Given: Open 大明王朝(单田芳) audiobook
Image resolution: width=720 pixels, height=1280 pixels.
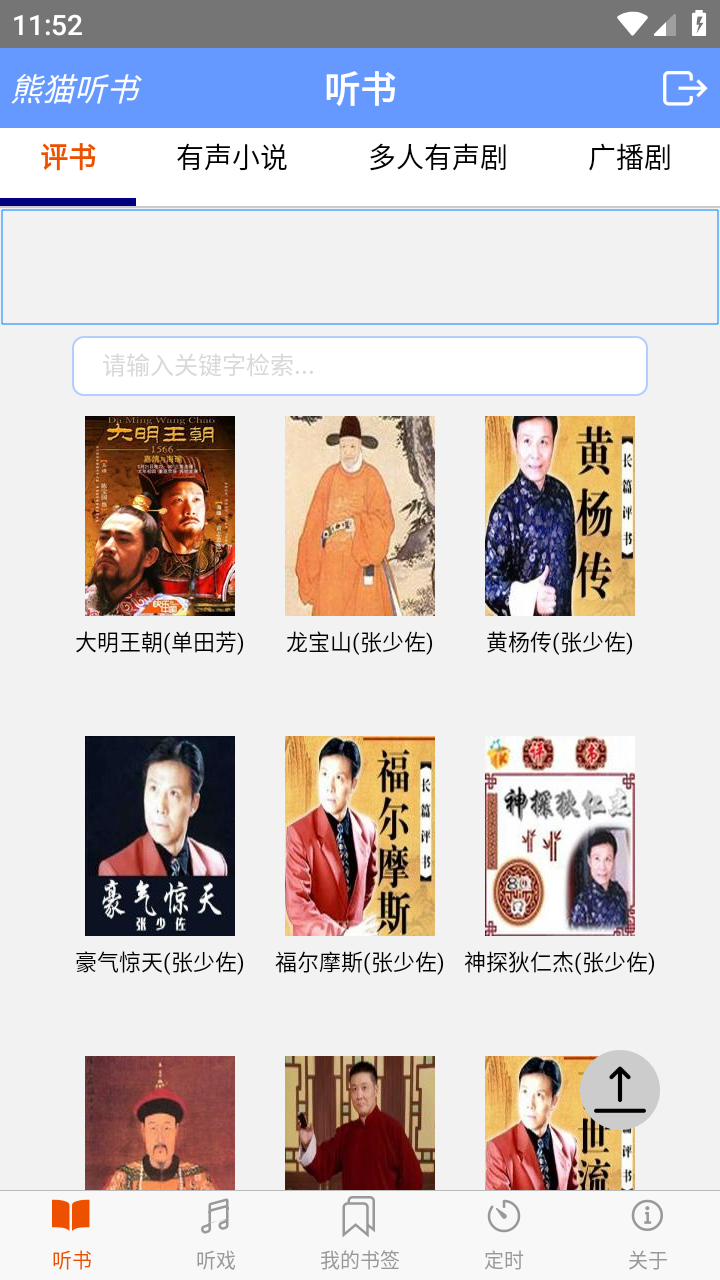Looking at the screenshot, I should tap(159, 515).
